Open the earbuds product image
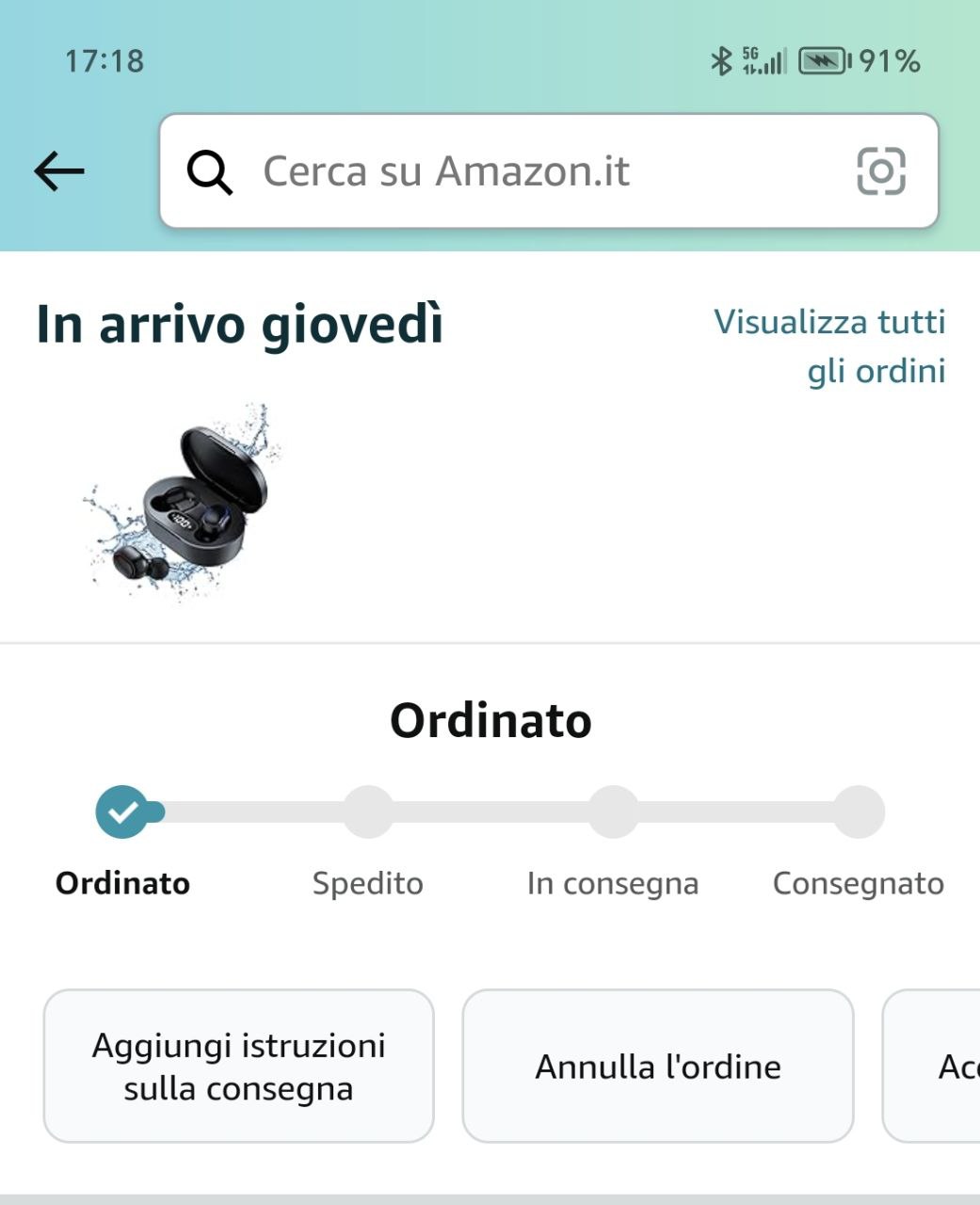This screenshot has width=980, height=1205. pyautogui.click(x=184, y=504)
